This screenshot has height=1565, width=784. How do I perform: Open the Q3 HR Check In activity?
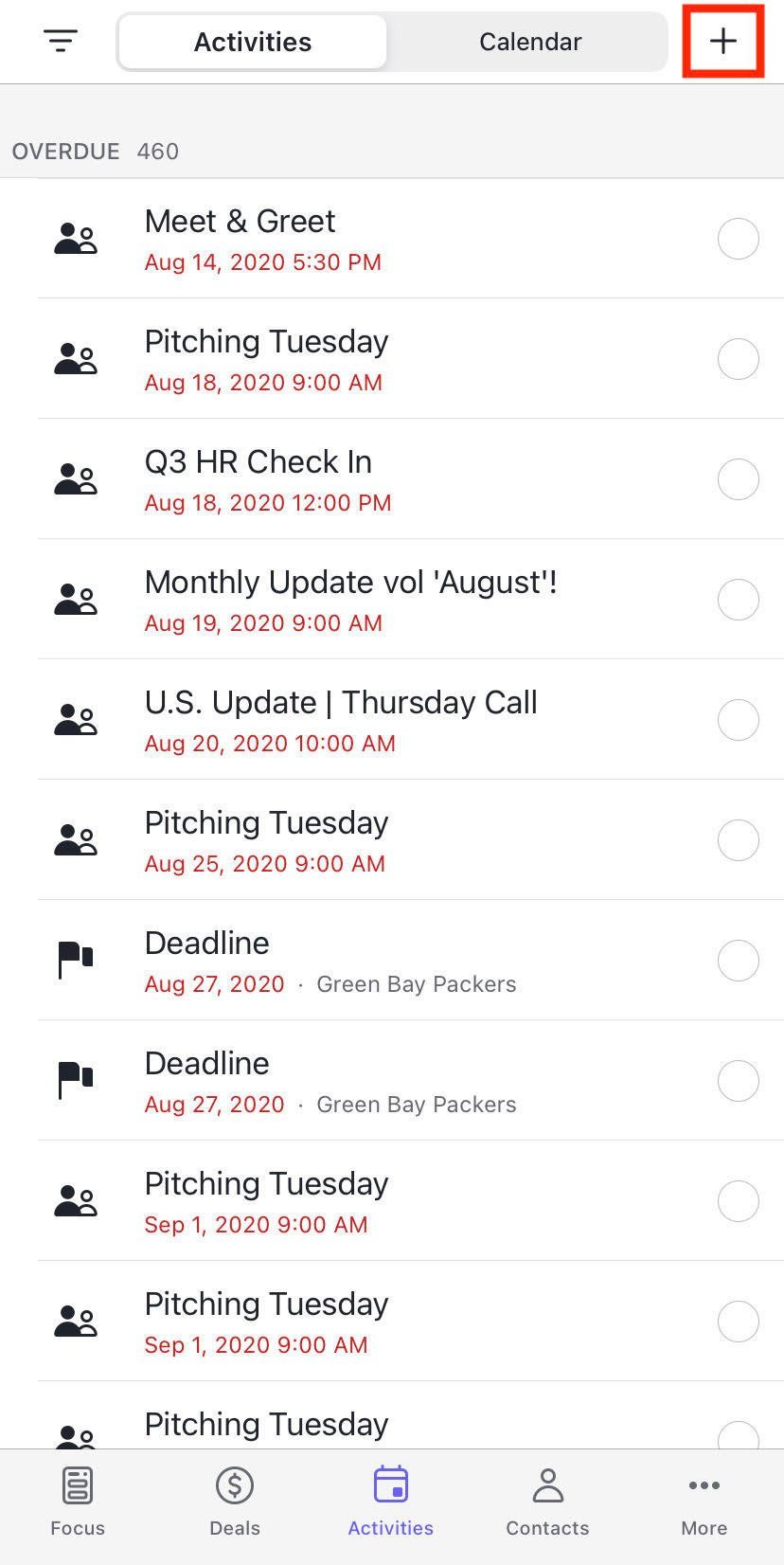coord(258,461)
